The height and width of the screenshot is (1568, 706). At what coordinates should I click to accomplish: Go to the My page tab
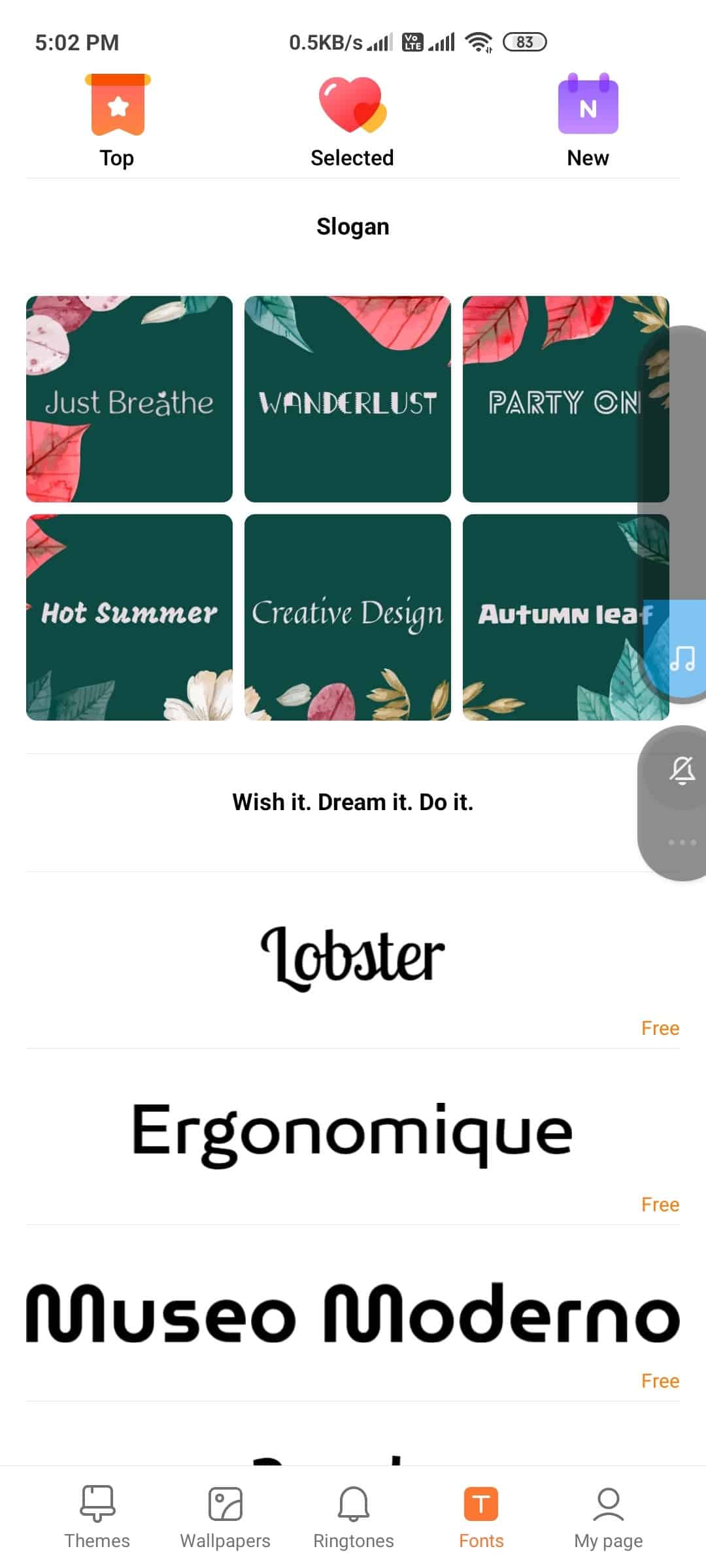[x=609, y=1517]
